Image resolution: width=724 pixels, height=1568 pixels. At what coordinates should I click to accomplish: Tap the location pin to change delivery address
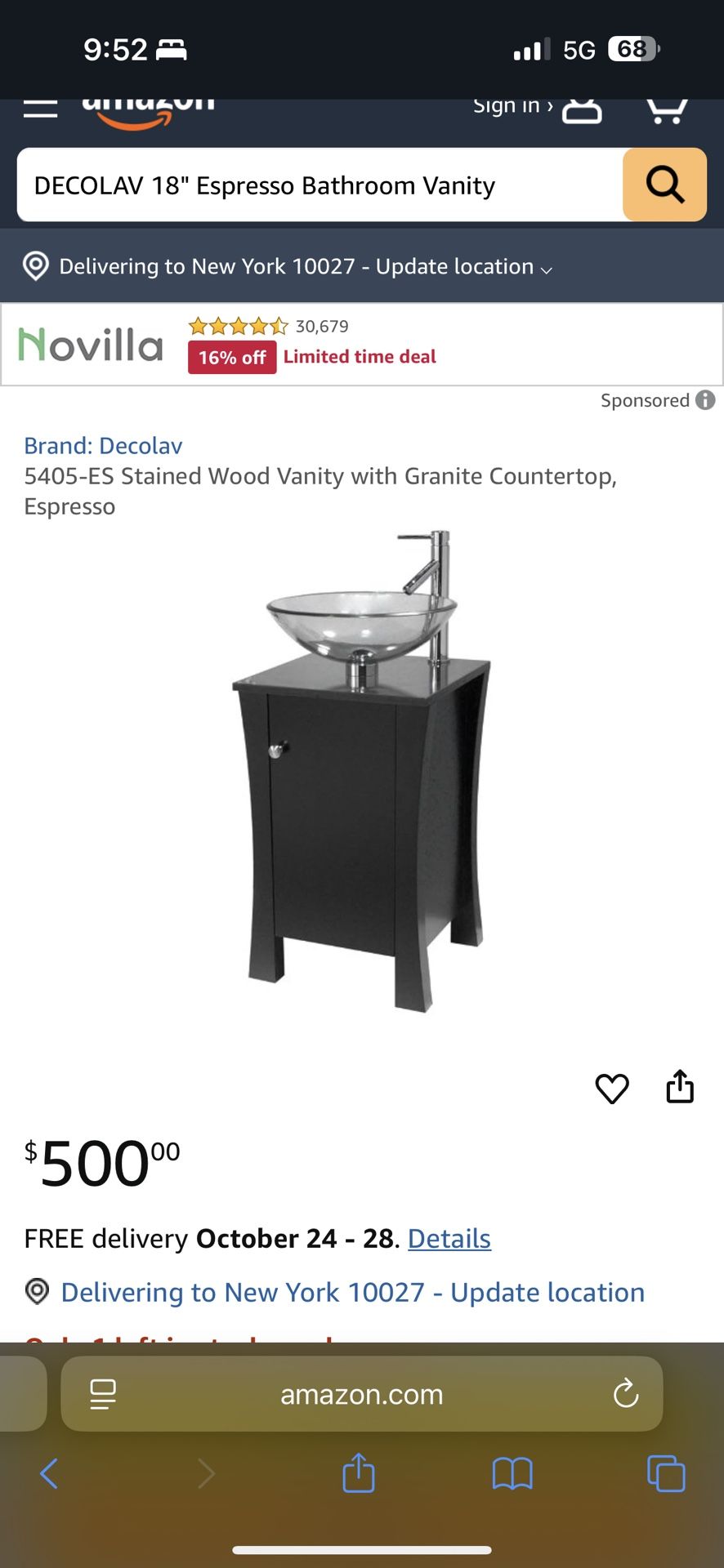coord(35,266)
